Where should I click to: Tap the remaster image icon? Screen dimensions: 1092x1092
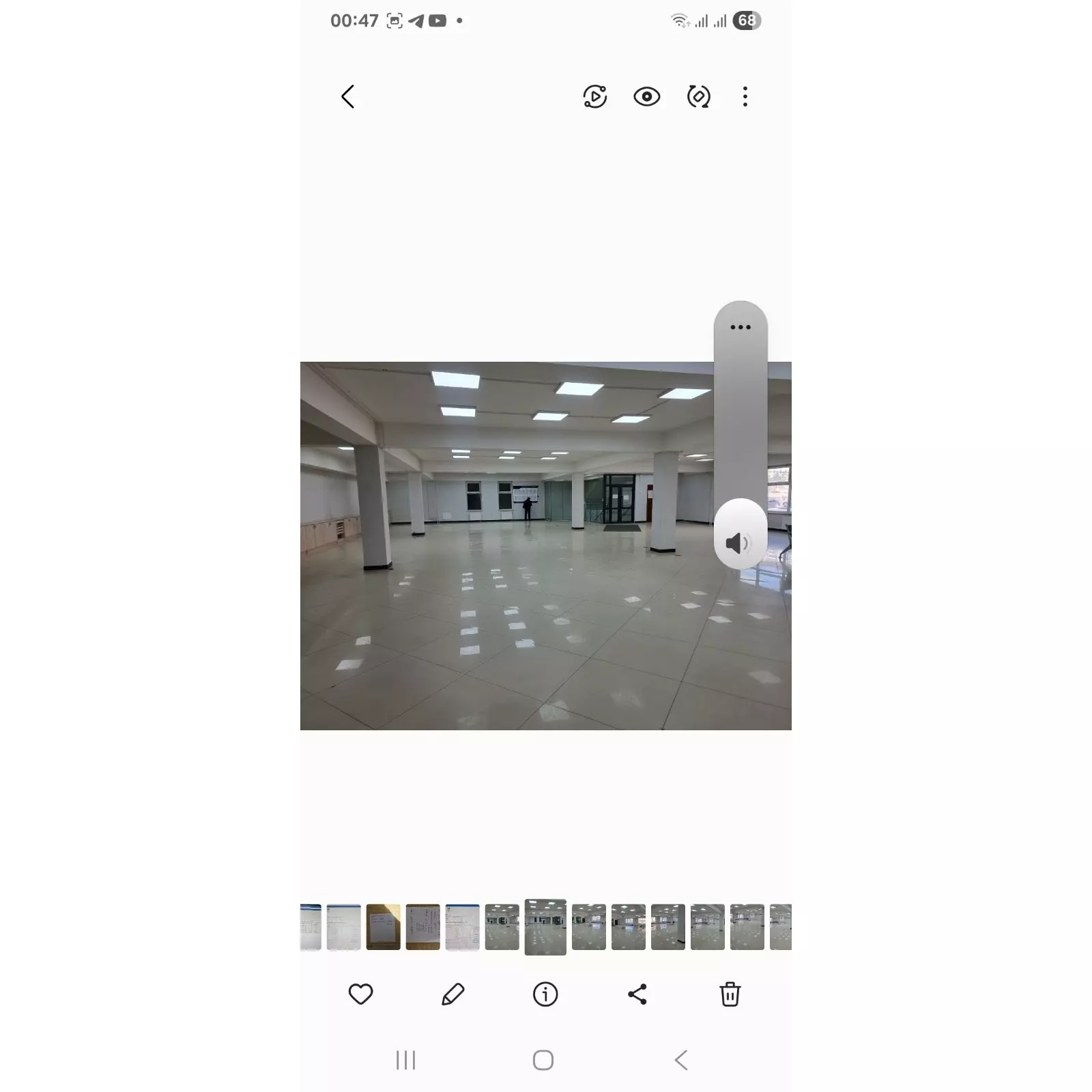pos(698,97)
